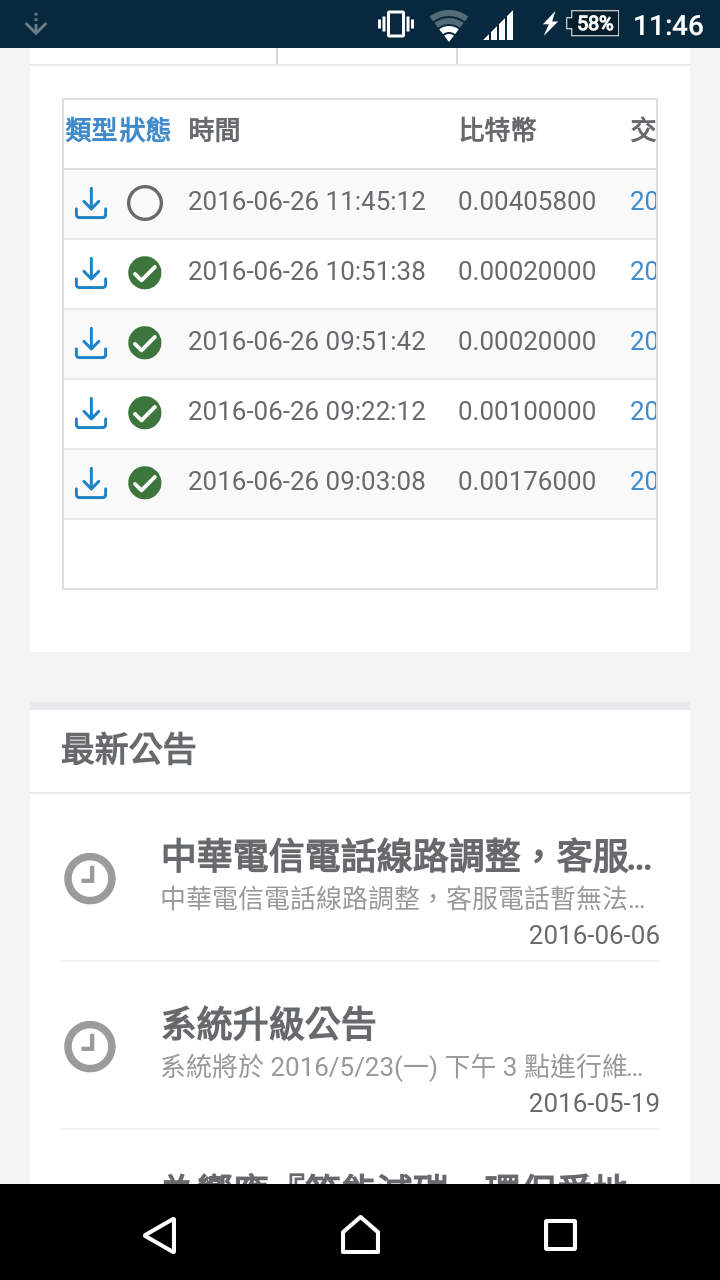Go back using the navigation bar
Viewport: 720px width, 1280px height.
[x=160, y=1235]
